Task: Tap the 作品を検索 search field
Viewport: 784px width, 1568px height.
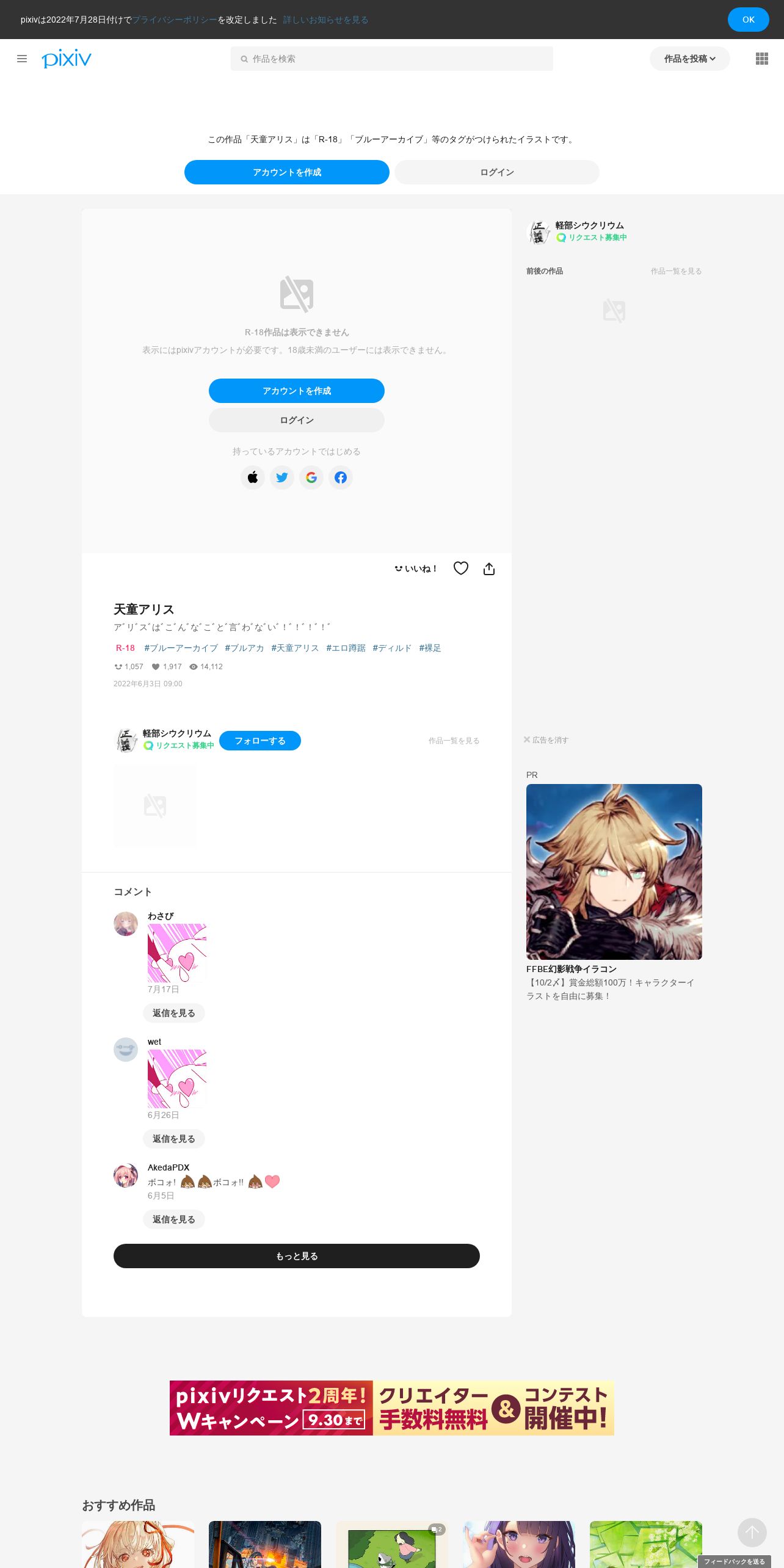Action: tap(392, 59)
